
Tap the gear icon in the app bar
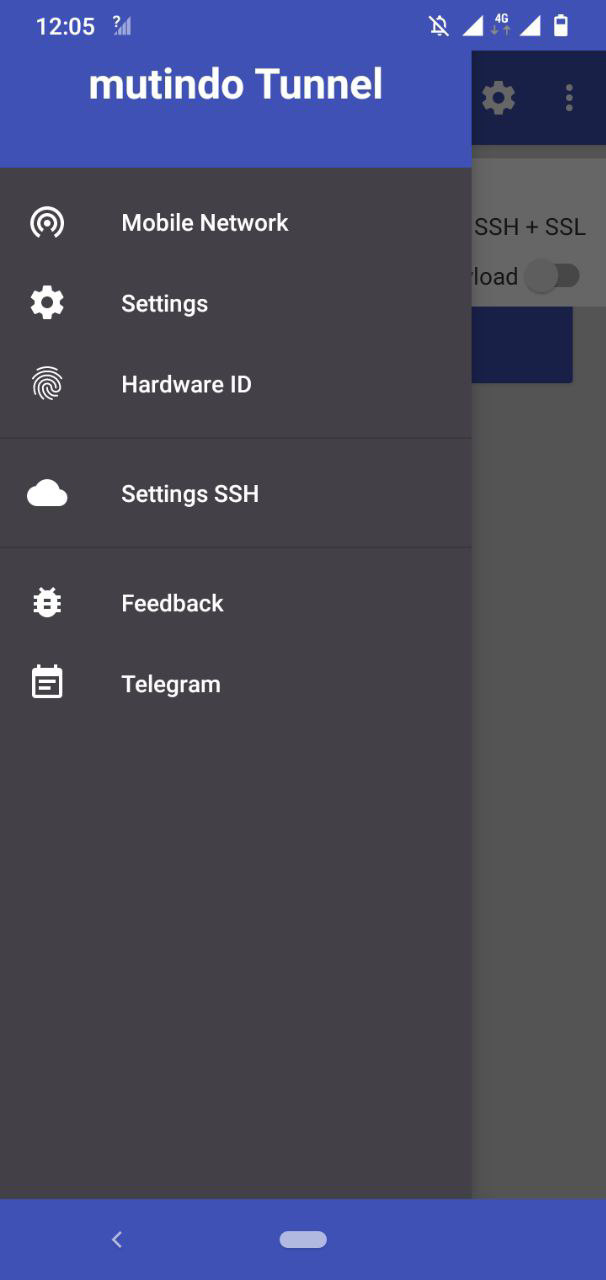click(498, 98)
